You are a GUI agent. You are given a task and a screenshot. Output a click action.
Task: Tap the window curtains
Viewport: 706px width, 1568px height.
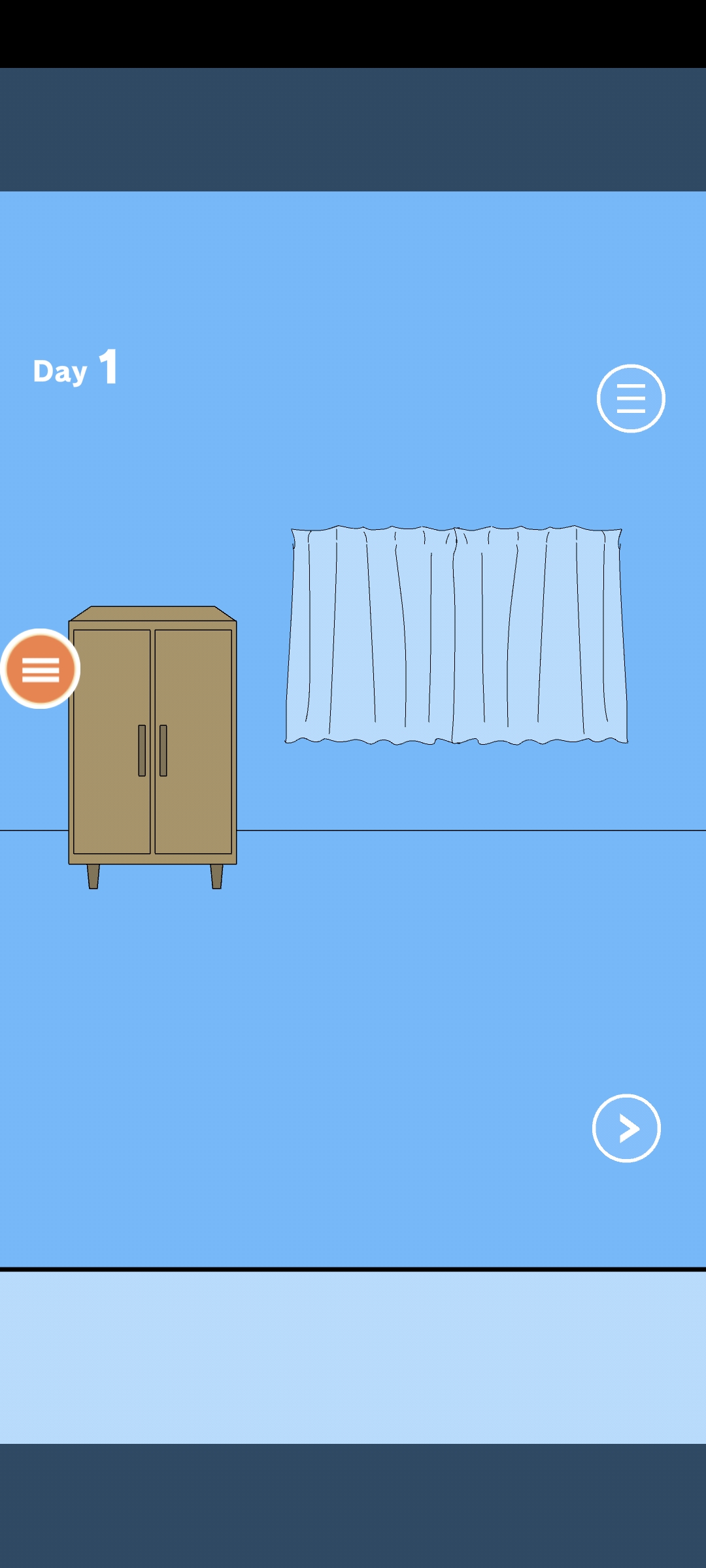456,635
